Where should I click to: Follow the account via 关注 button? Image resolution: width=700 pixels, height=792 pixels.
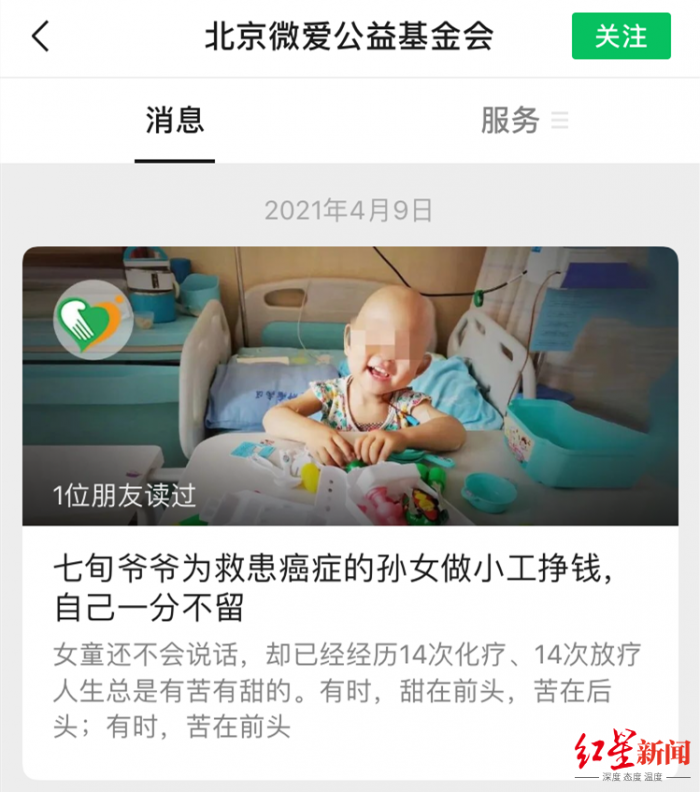pyautogui.click(x=620, y=37)
